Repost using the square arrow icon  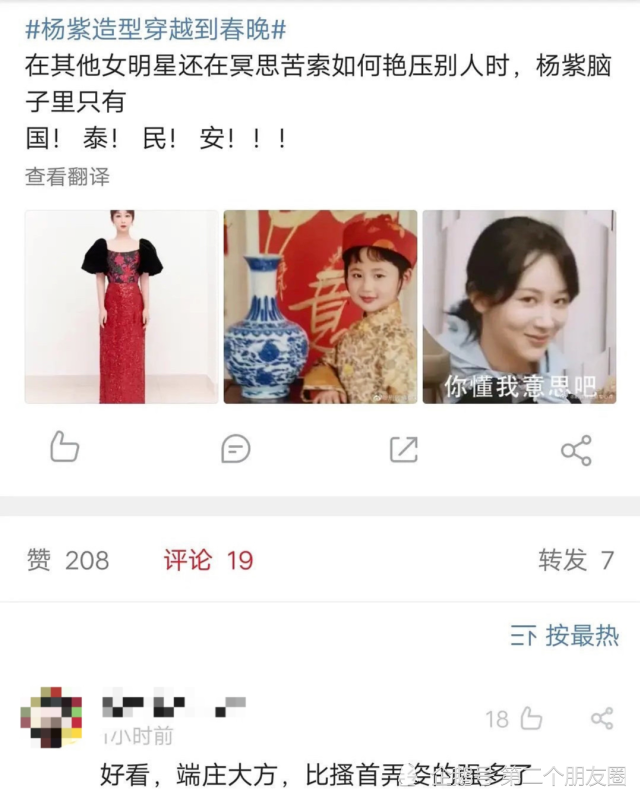point(404,449)
